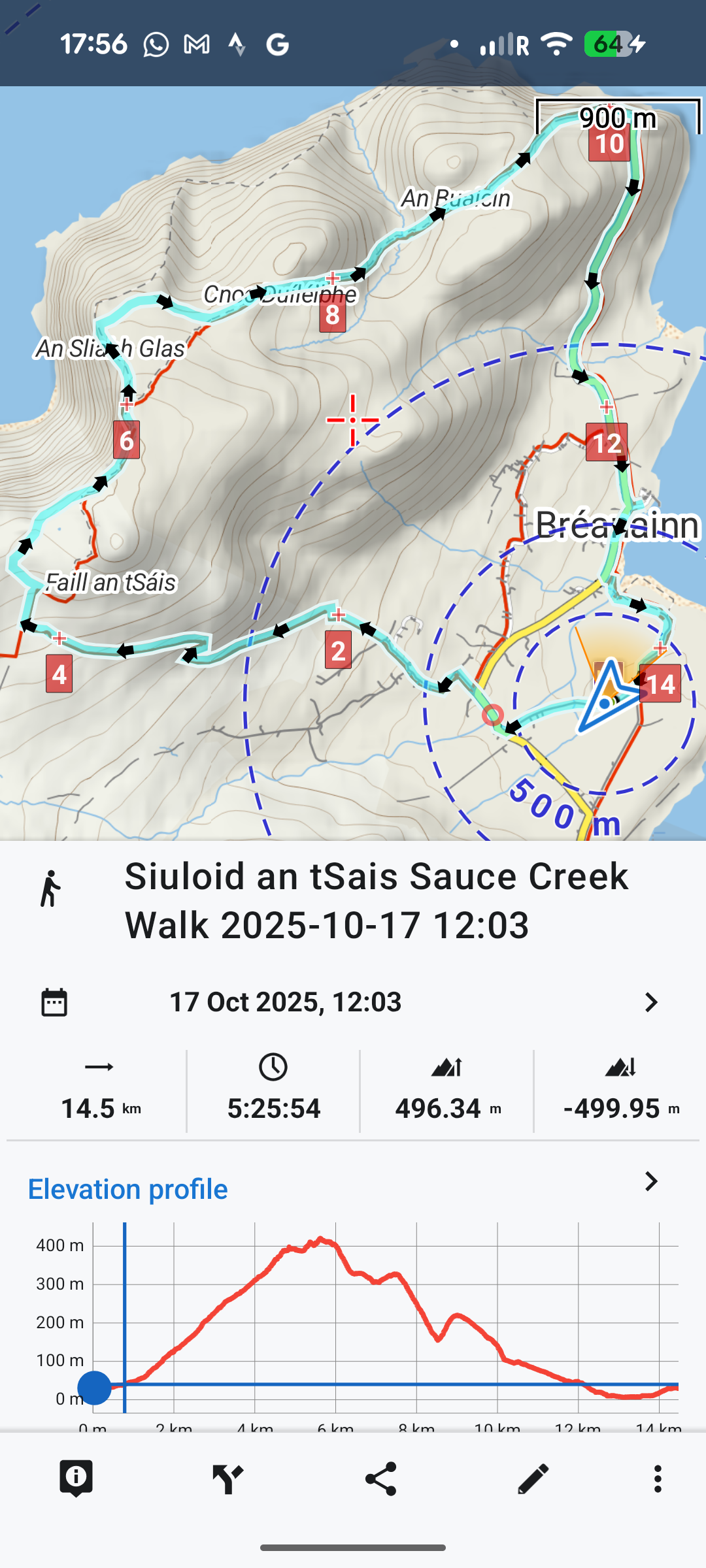
Task: Open the route directions tool
Action: point(228,1478)
